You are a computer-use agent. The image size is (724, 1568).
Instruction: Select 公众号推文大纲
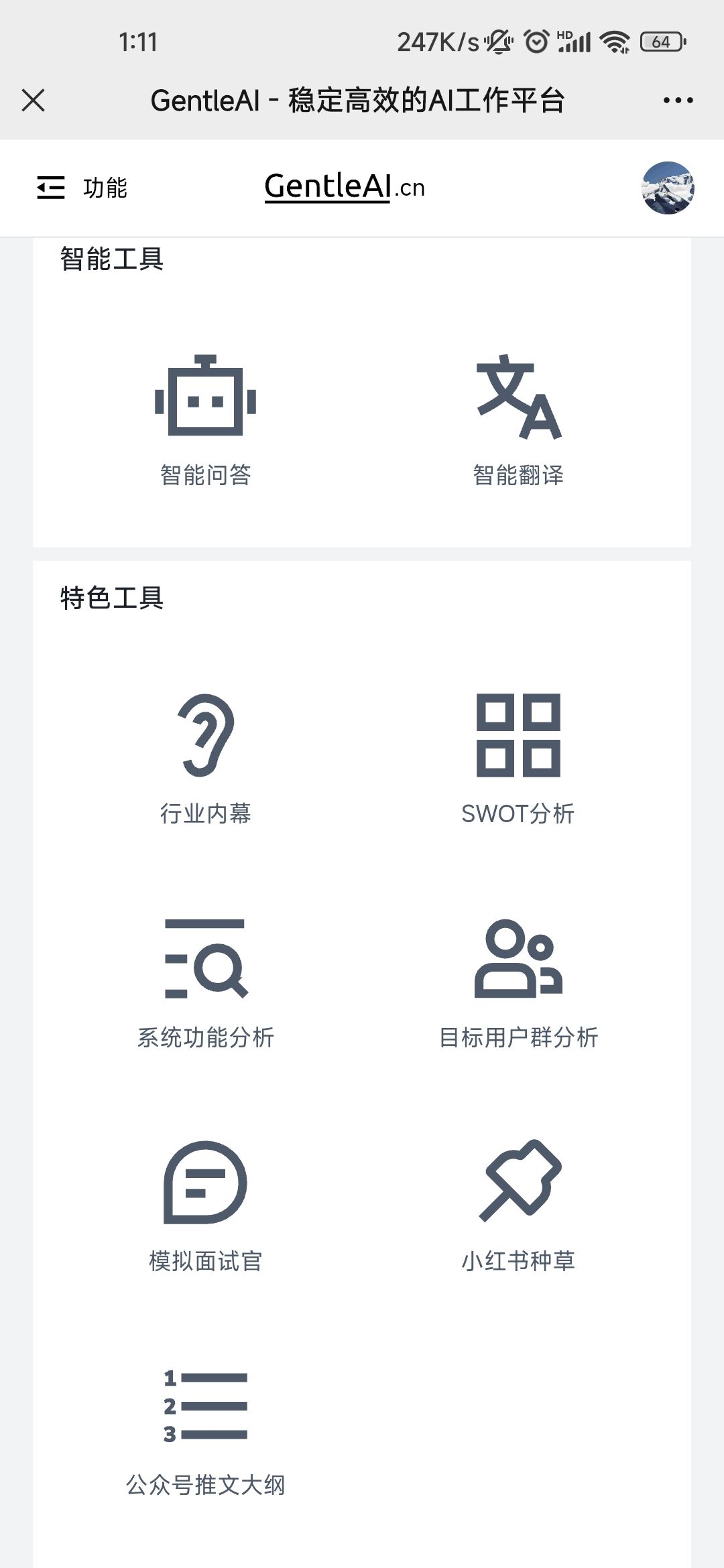pyautogui.click(x=205, y=1430)
